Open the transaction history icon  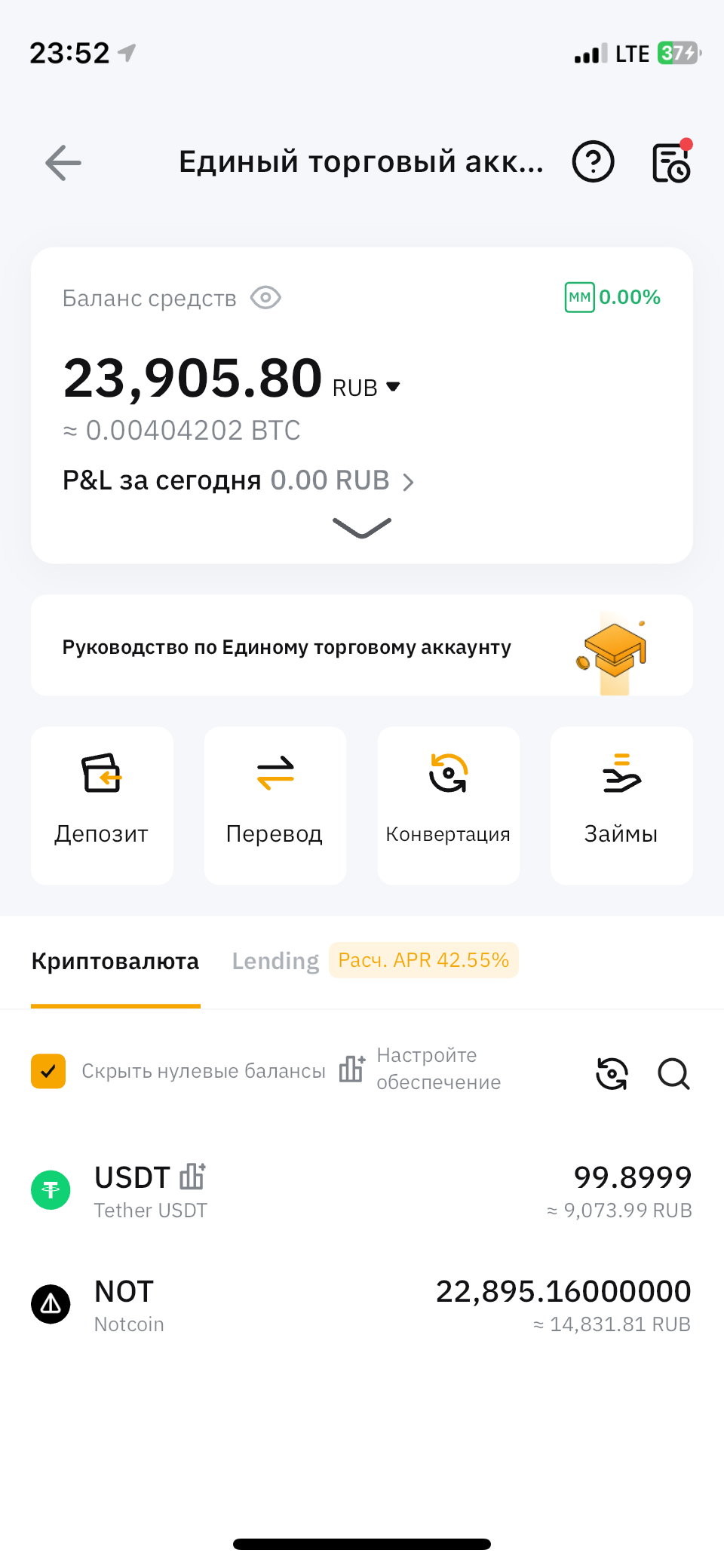tap(671, 163)
